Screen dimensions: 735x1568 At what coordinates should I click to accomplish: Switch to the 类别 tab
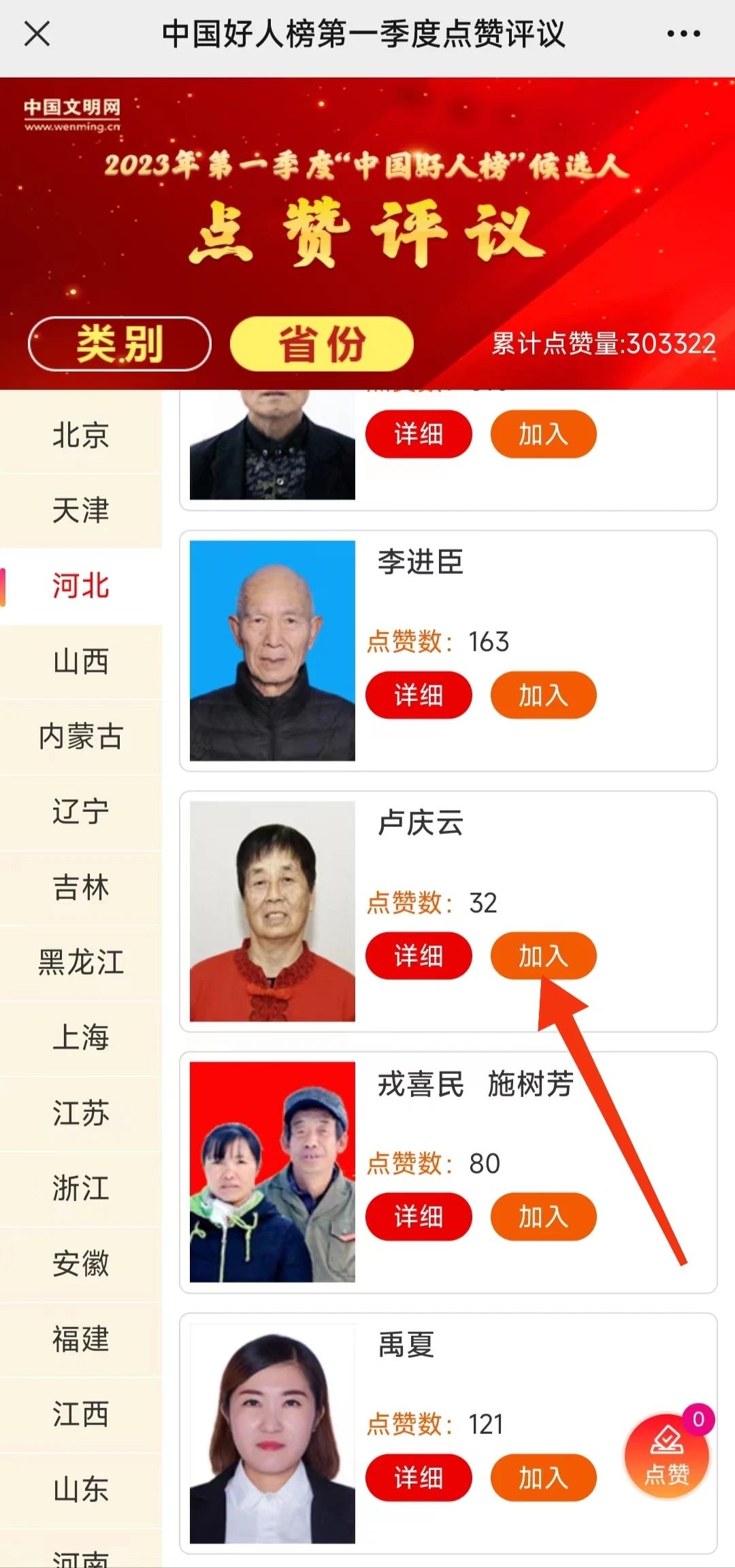click(x=120, y=344)
